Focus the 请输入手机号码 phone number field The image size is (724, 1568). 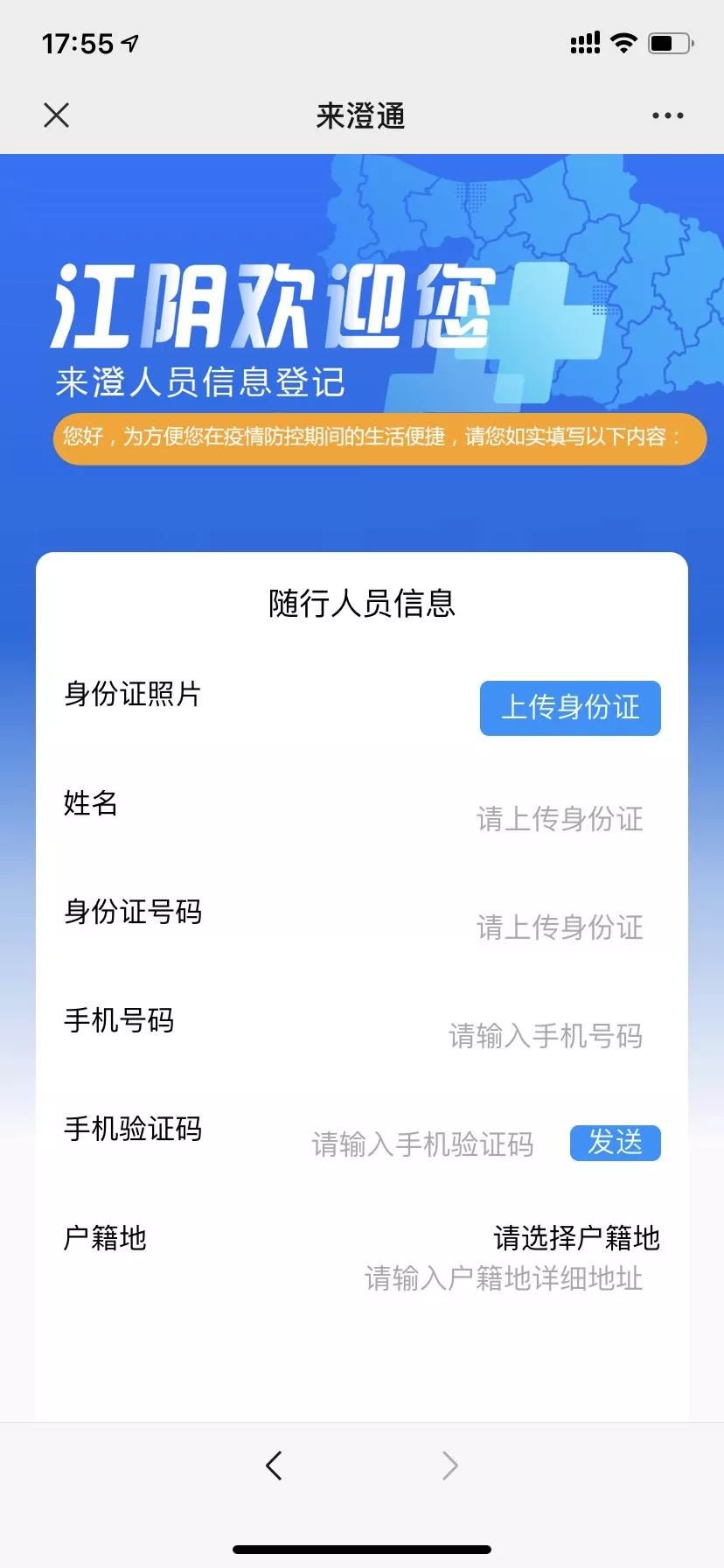[x=546, y=1036]
